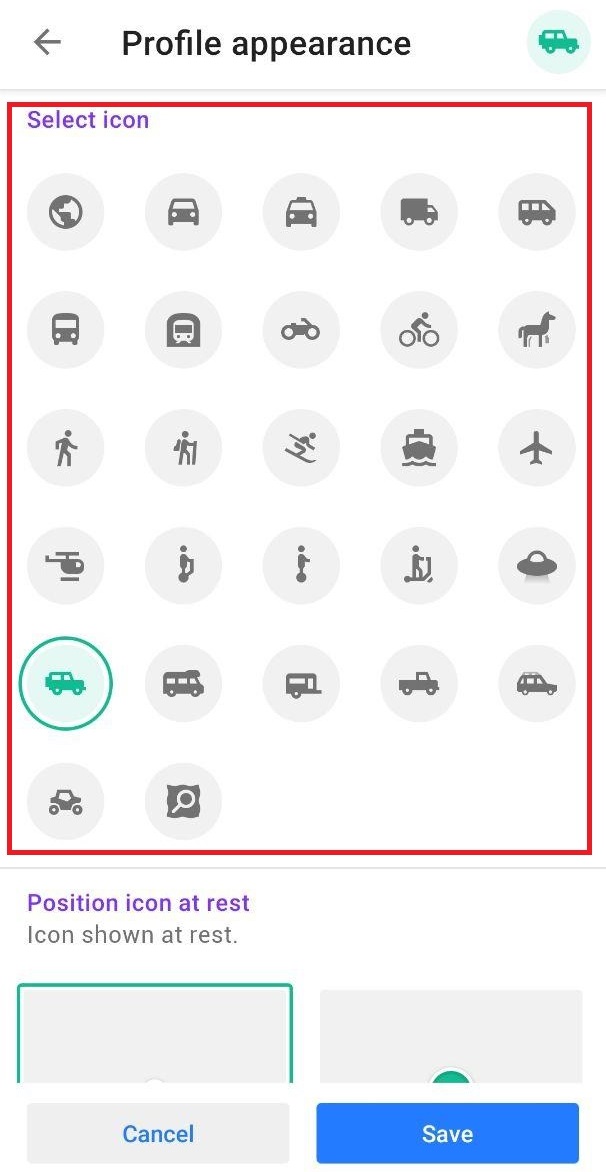Choose the motorcycle icon
606x1172 pixels.
(301, 329)
